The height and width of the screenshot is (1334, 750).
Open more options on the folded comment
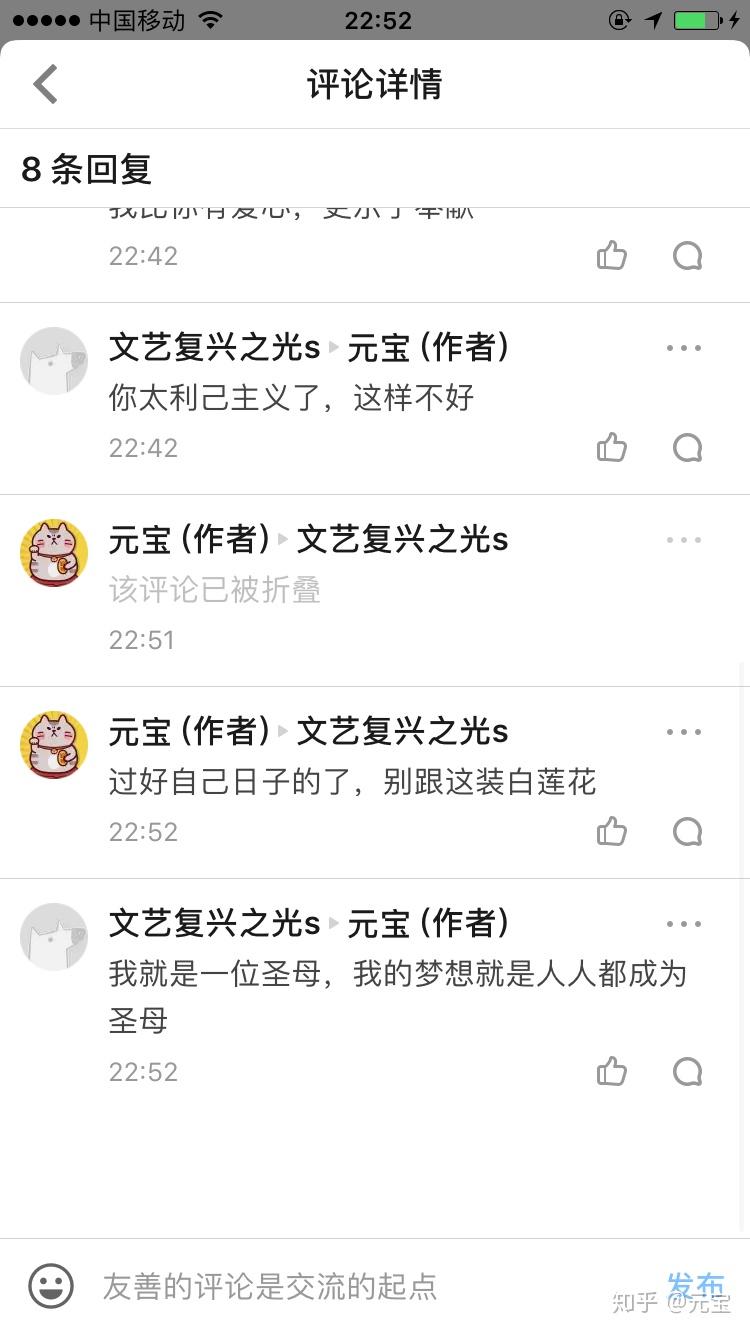684,540
